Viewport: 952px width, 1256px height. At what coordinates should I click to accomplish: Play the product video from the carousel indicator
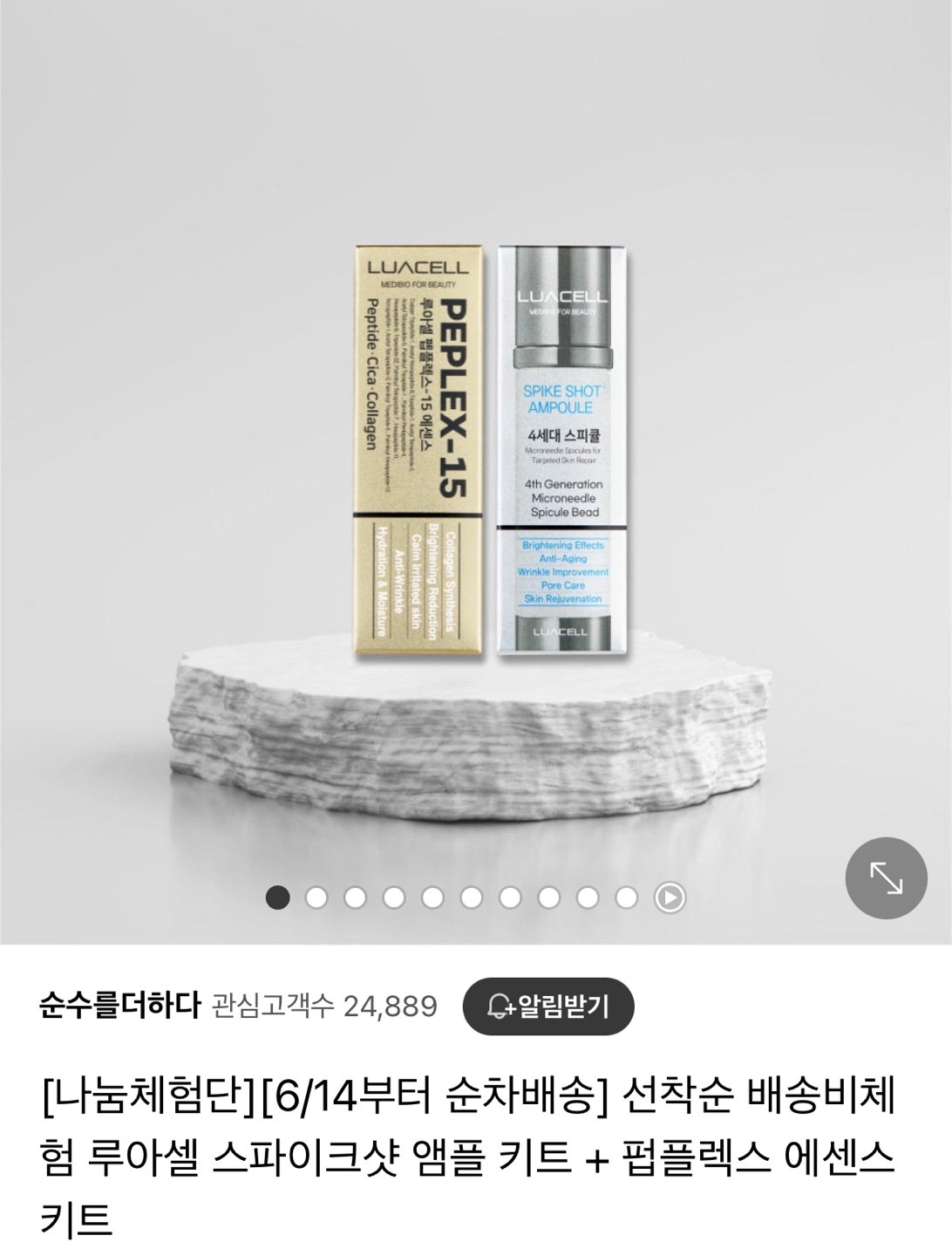point(670,898)
